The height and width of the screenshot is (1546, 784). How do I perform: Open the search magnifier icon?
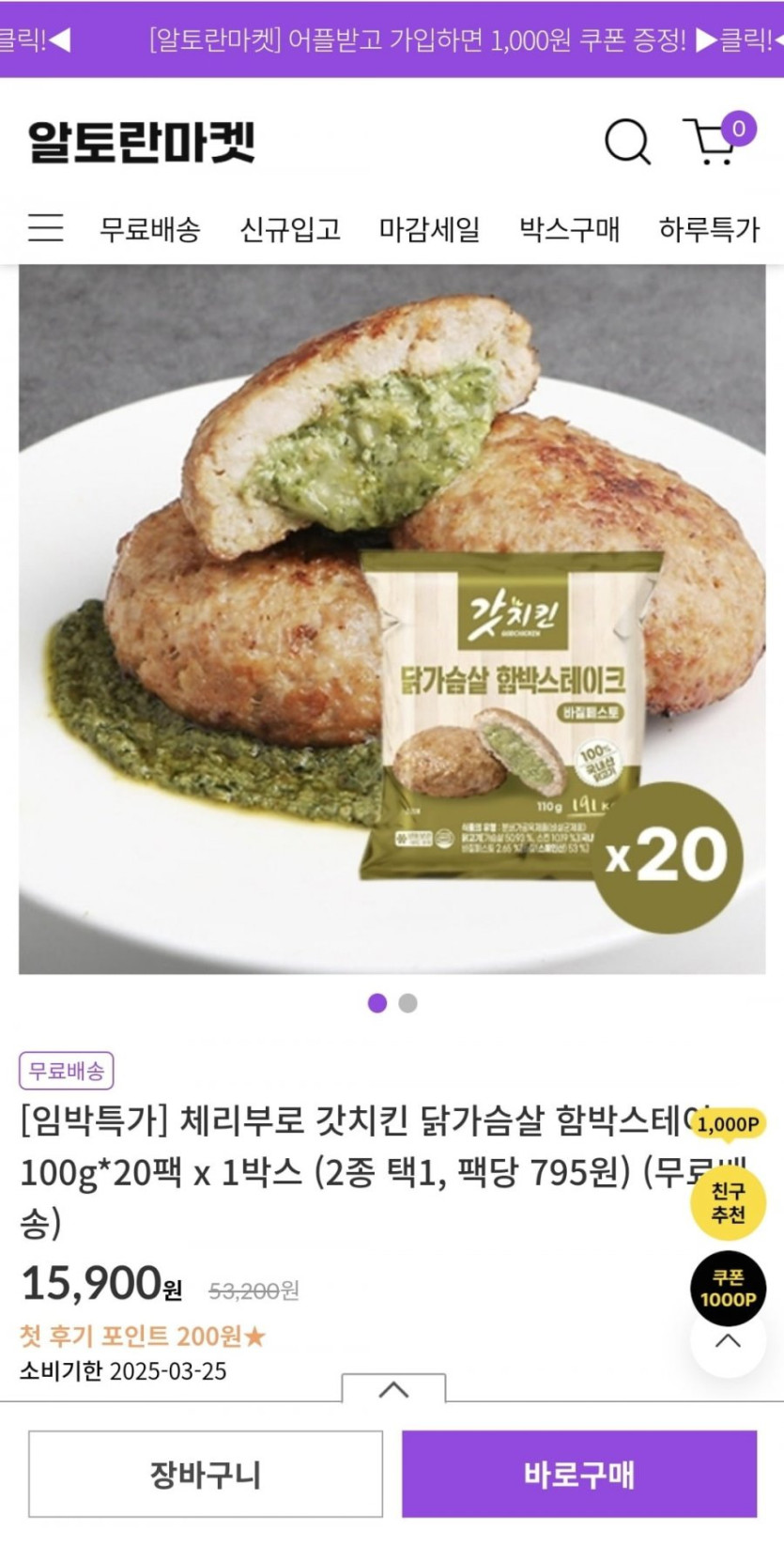coord(627,142)
